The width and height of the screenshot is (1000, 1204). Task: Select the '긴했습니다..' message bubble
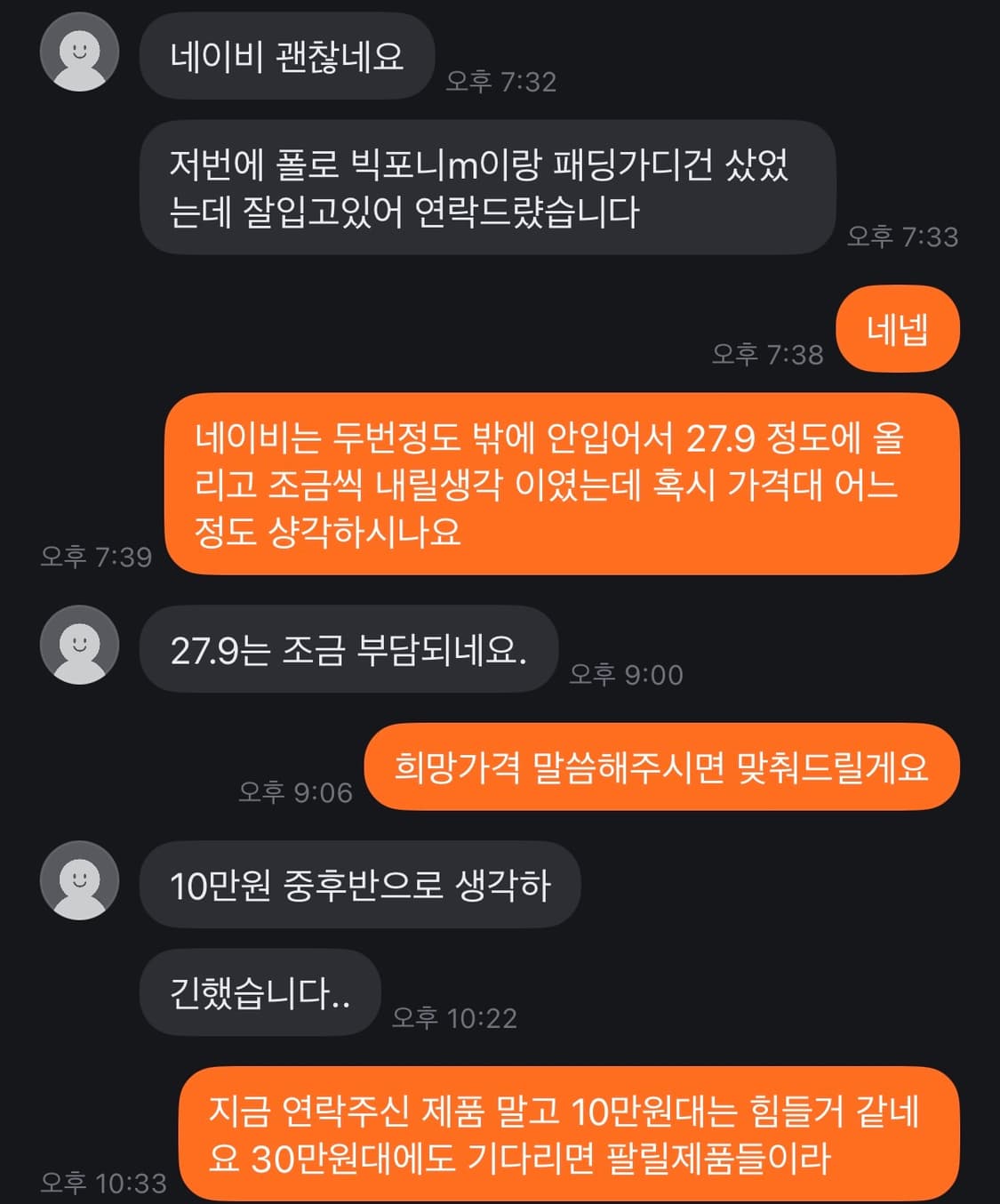pos(259,992)
